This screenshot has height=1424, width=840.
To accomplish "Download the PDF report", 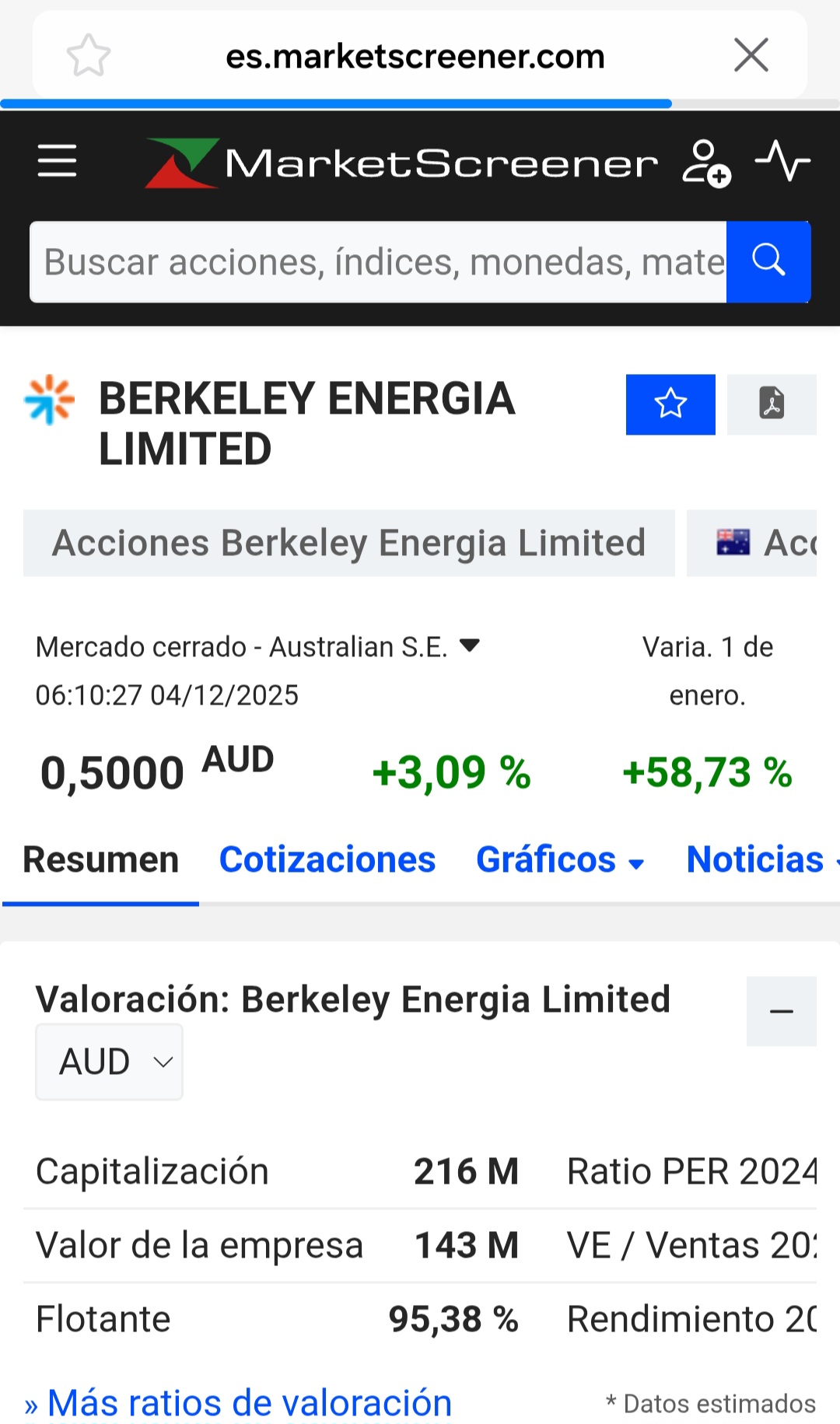I will point(772,404).
